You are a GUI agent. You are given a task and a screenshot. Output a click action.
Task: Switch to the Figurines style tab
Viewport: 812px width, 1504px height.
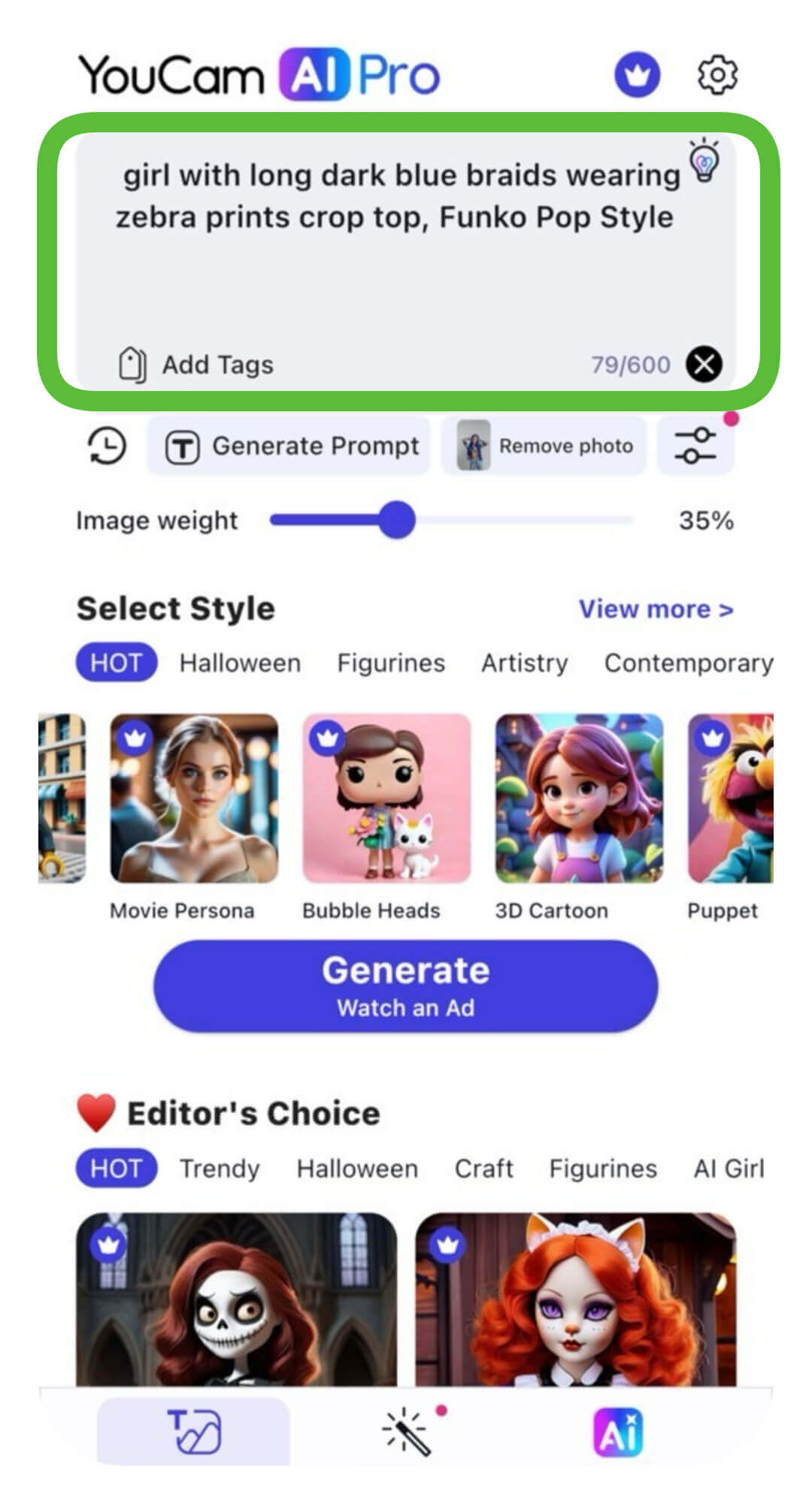[x=390, y=663]
